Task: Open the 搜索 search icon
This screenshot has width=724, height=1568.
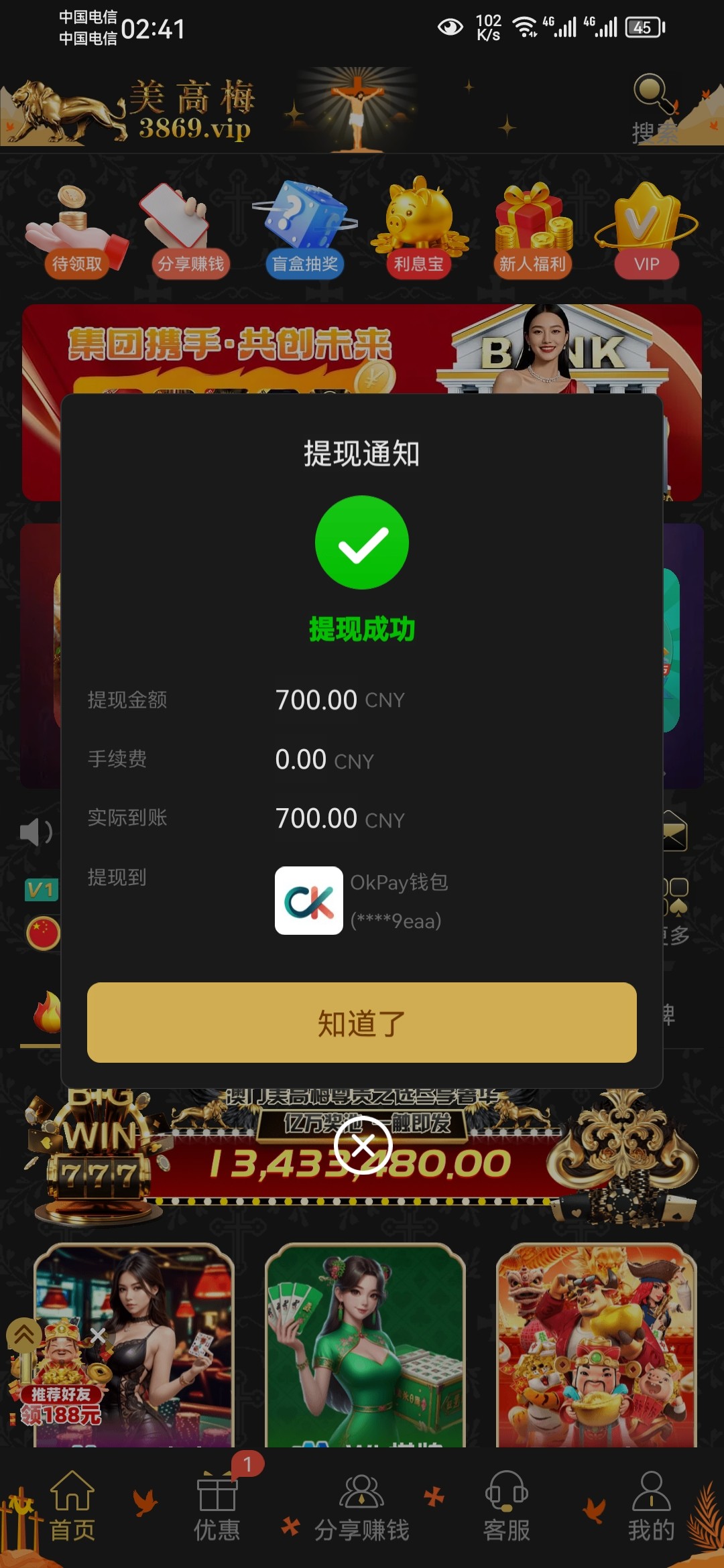Action: [654, 109]
